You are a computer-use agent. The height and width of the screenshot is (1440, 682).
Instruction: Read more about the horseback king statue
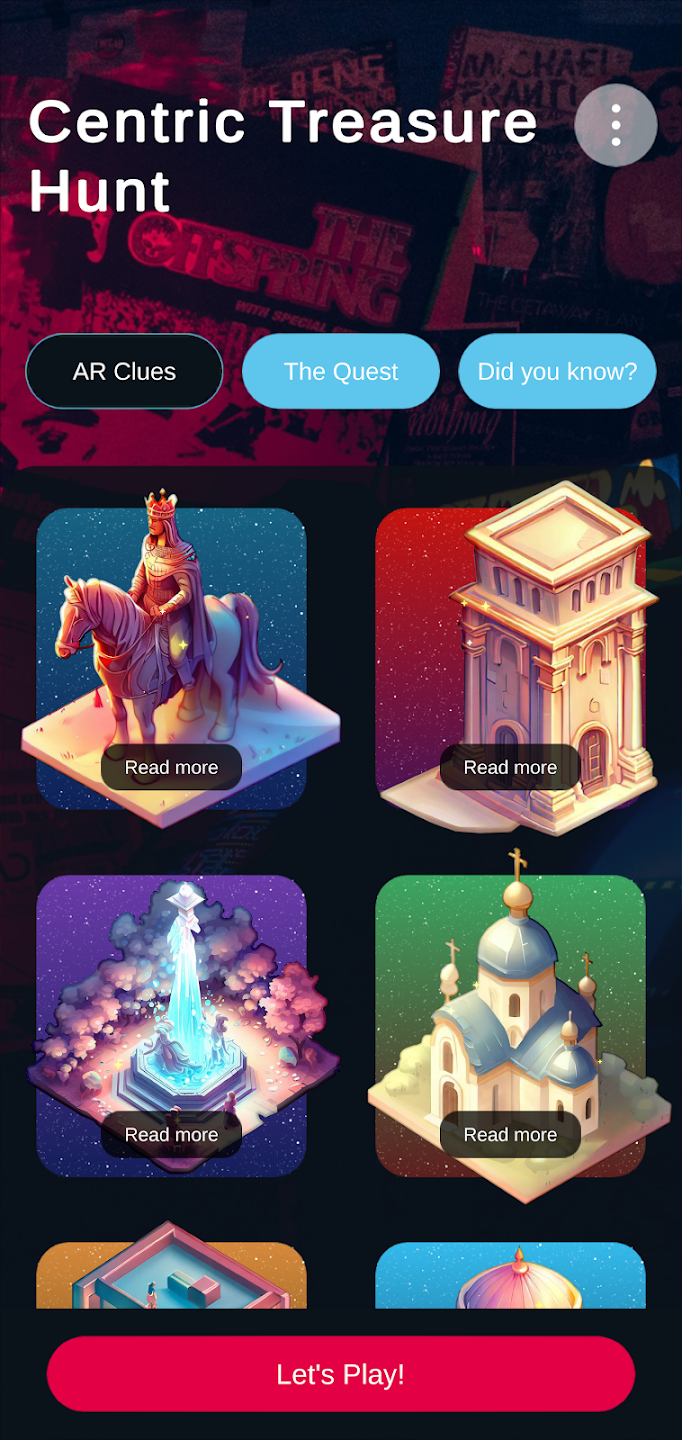(171, 768)
